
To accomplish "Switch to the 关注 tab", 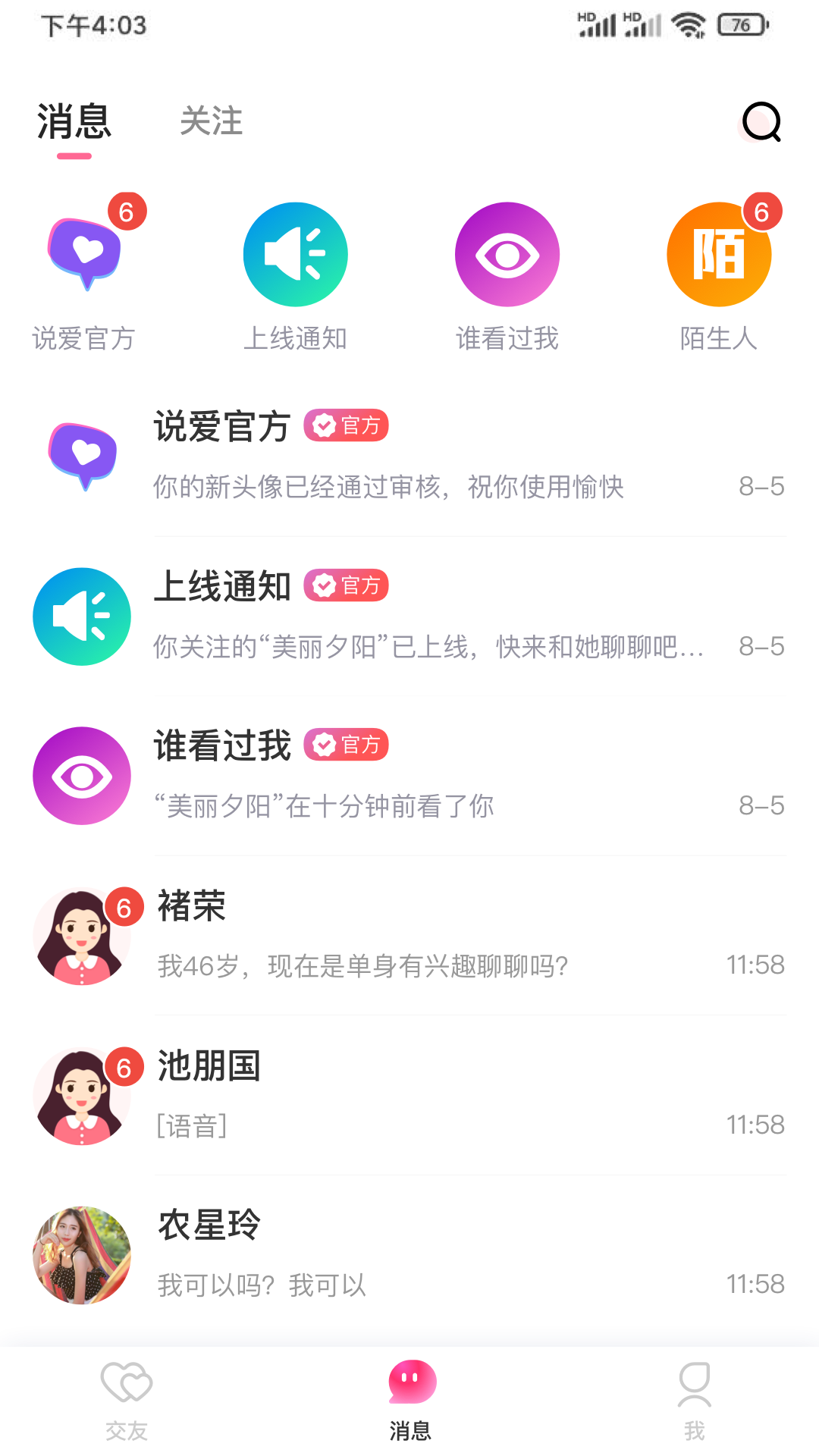I will (211, 123).
